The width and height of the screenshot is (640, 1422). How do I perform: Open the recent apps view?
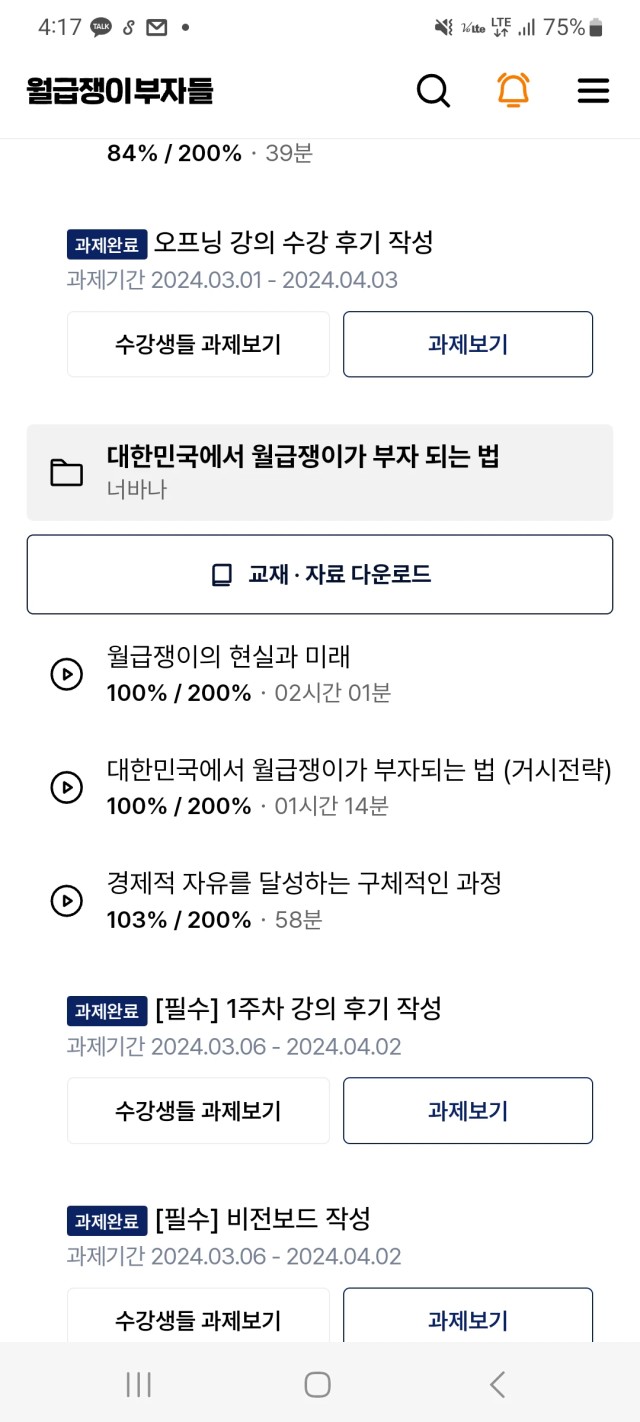(139, 1384)
